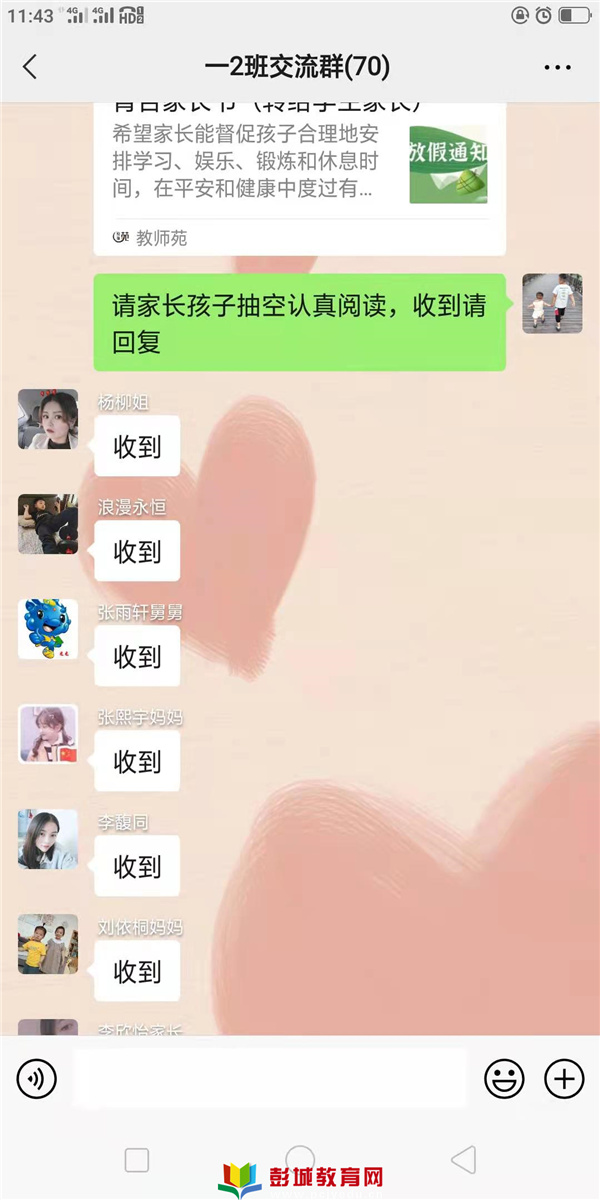View 李馥同's profile avatar

point(48,839)
